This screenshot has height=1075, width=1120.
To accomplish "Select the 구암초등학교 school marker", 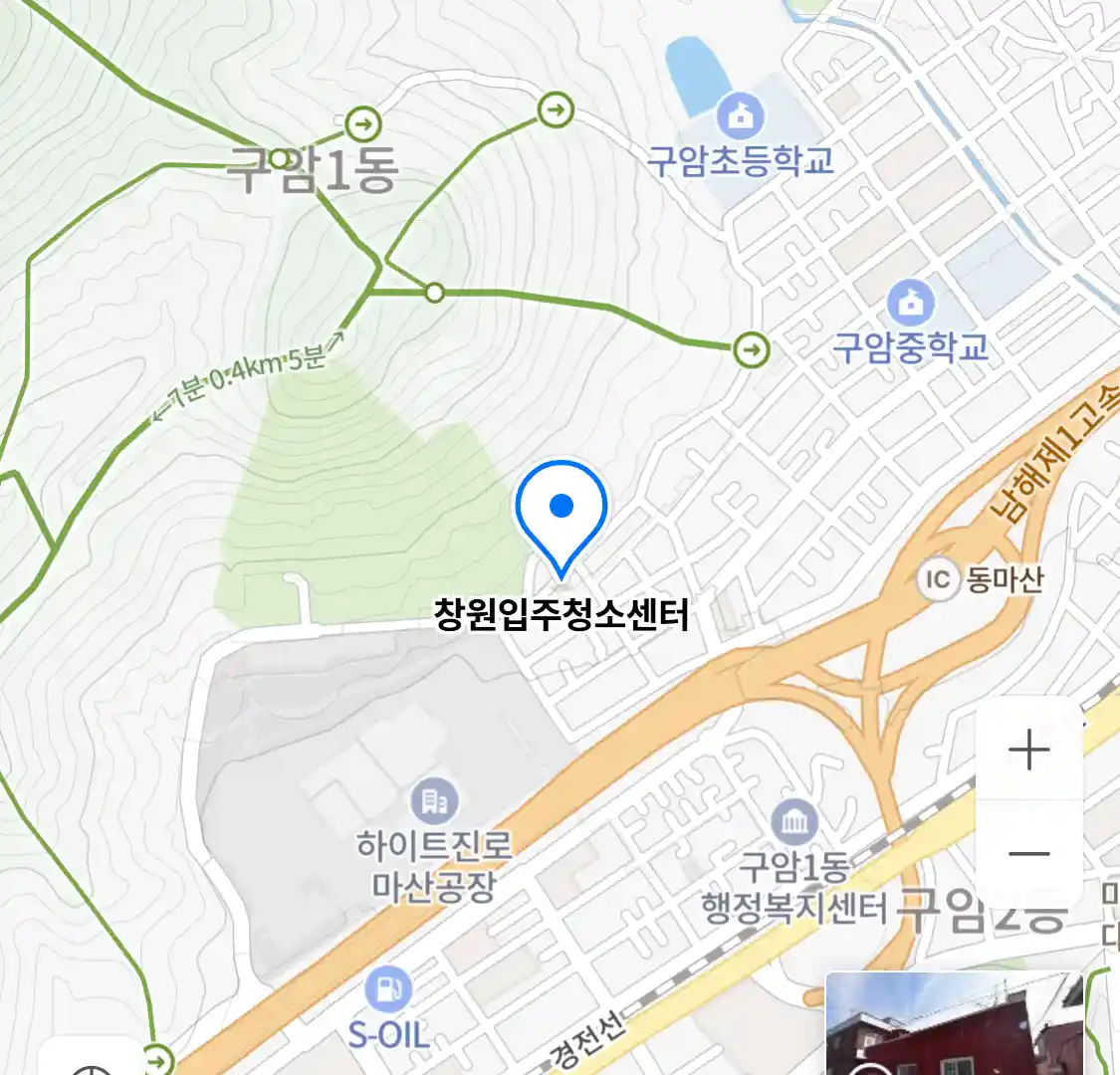I will pos(740,117).
